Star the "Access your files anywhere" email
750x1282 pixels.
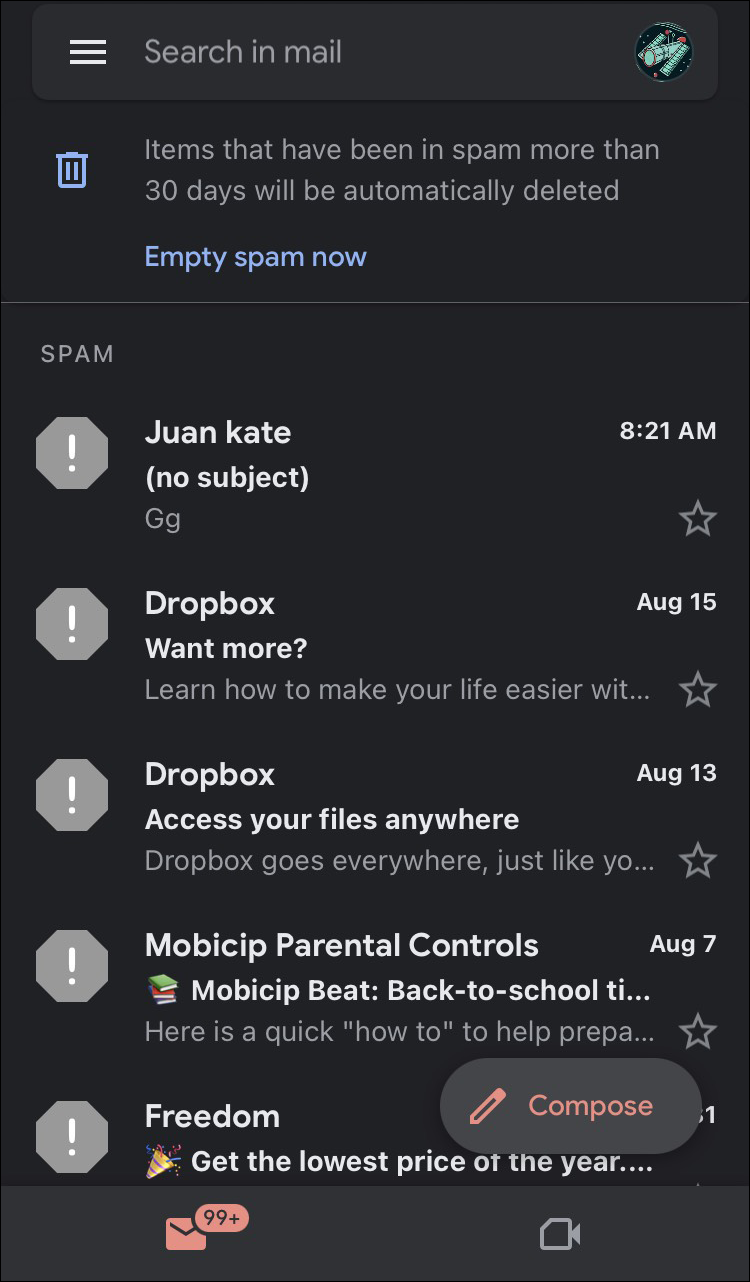pos(697,861)
